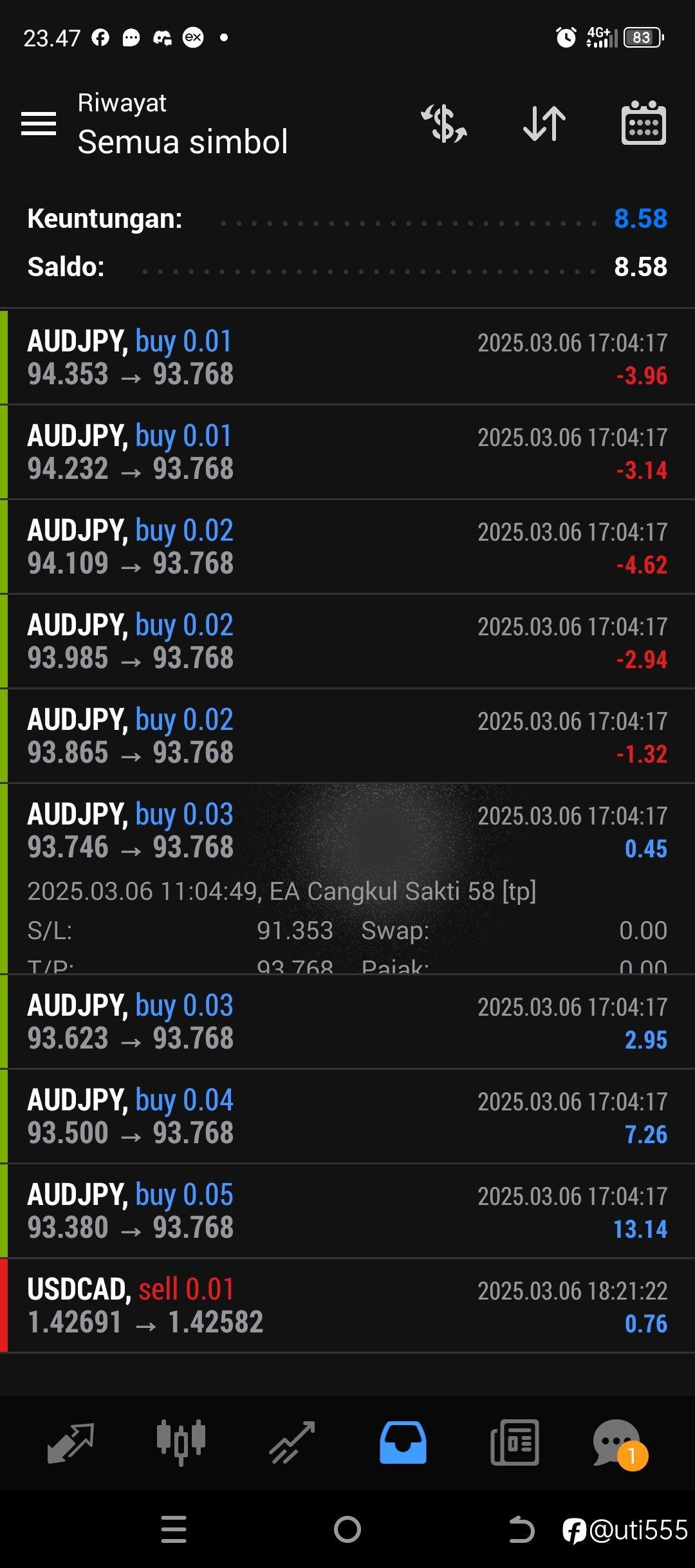The height and width of the screenshot is (1568, 695).
Task: Expand the AUDJPY buy 0.04 trade
Action: [x=347, y=1116]
